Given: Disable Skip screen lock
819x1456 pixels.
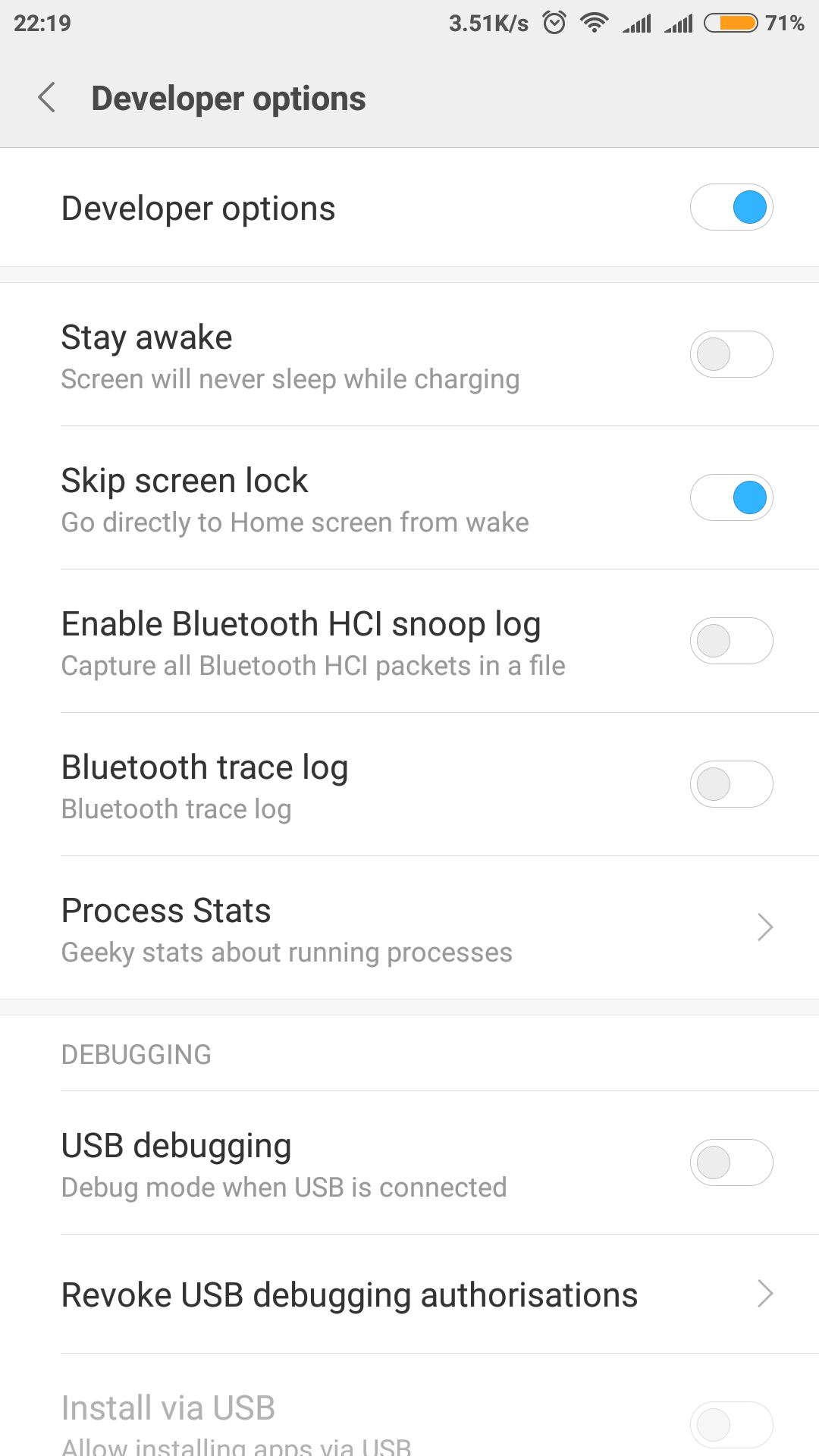Looking at the screenshot, I should click(x=731, y=497).
